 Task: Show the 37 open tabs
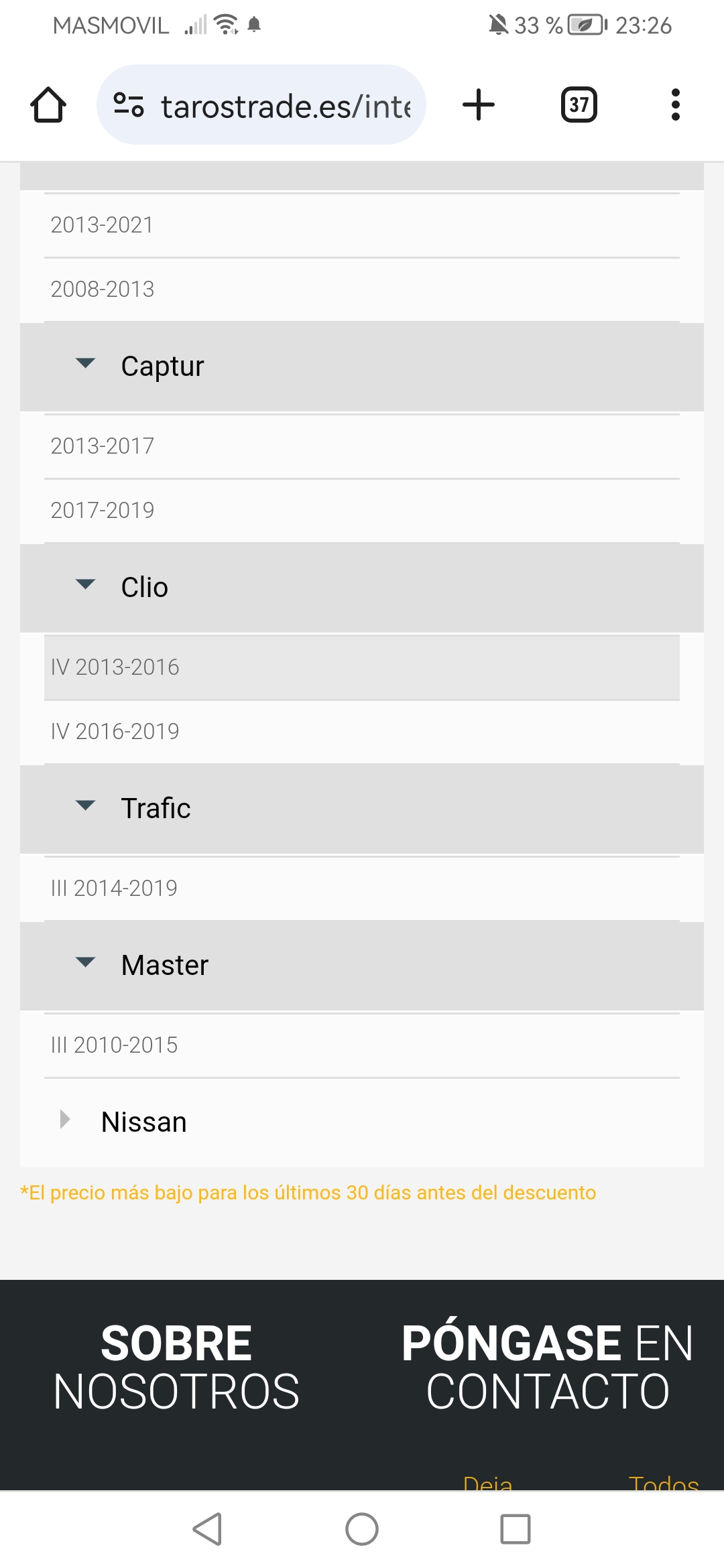(x=579, y=105)
